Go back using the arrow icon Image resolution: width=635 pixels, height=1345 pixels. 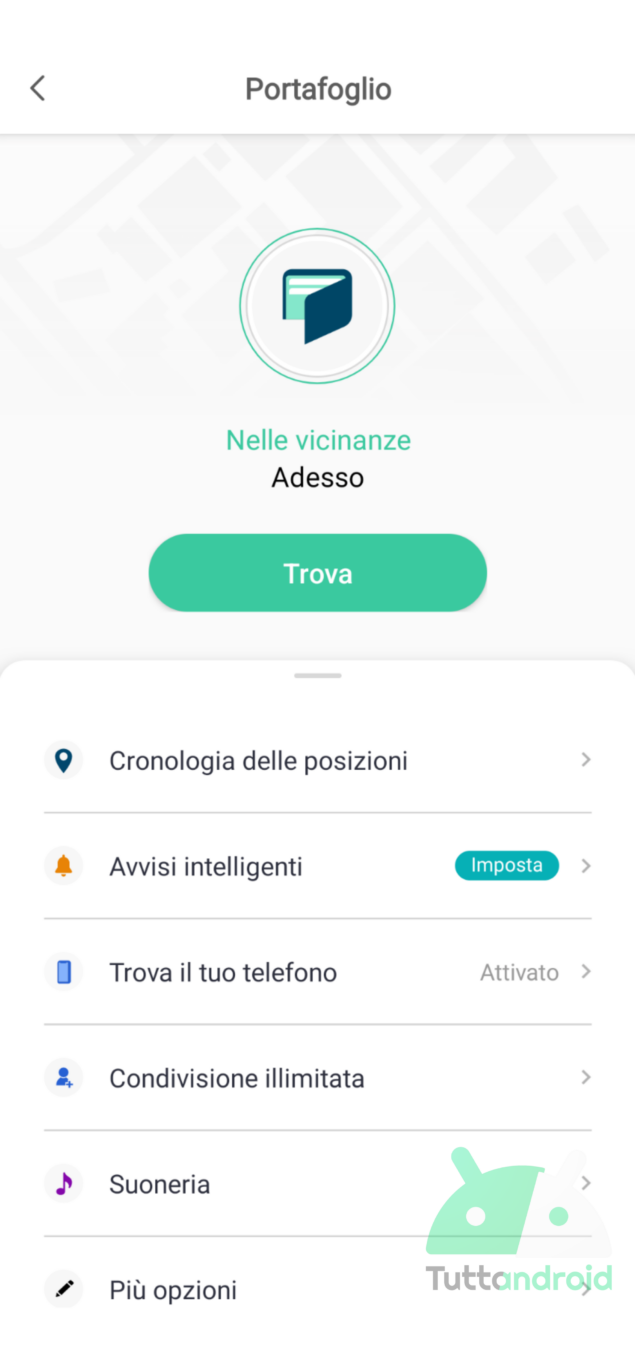coord(38,88)
